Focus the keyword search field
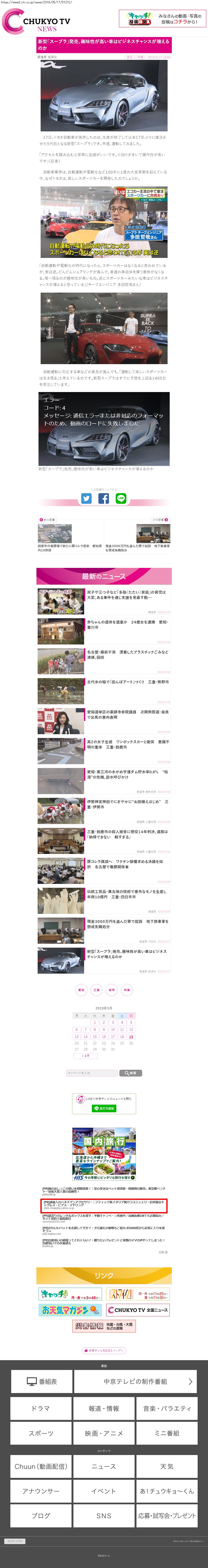This screenshot has height=1568, width=208. pyautogui.click(x=92, y=1073)
